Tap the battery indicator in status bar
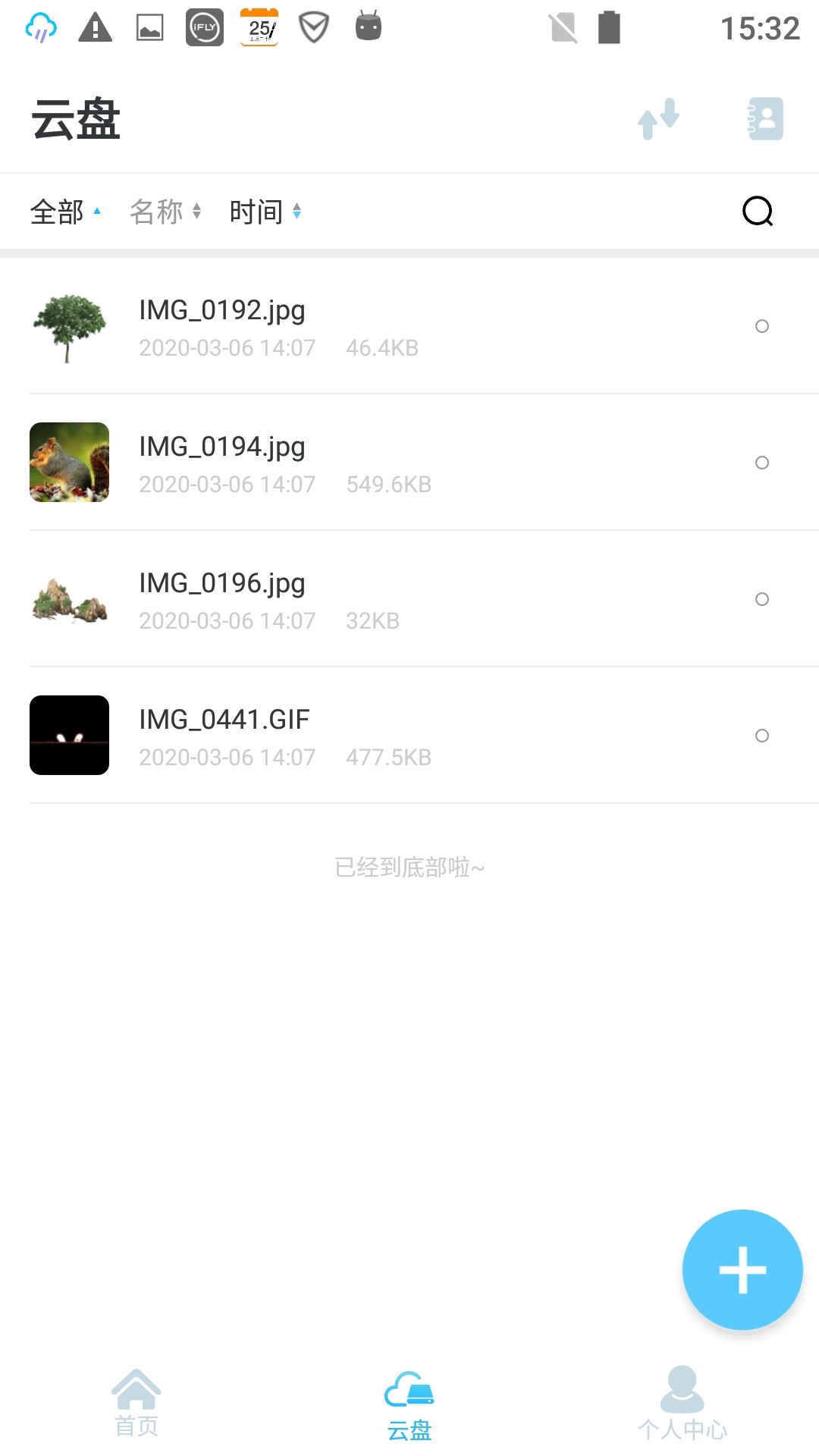Screen dimensions: 819x1456 (607, 27)
